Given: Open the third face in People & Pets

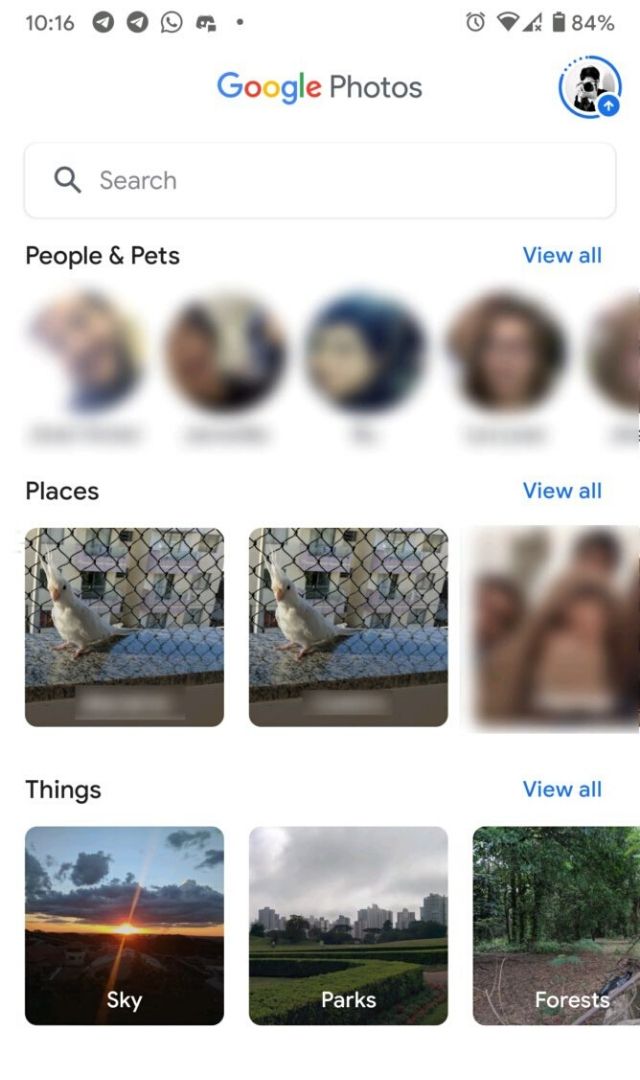Looking at the screenshot, I should click(x=366, y=352).
